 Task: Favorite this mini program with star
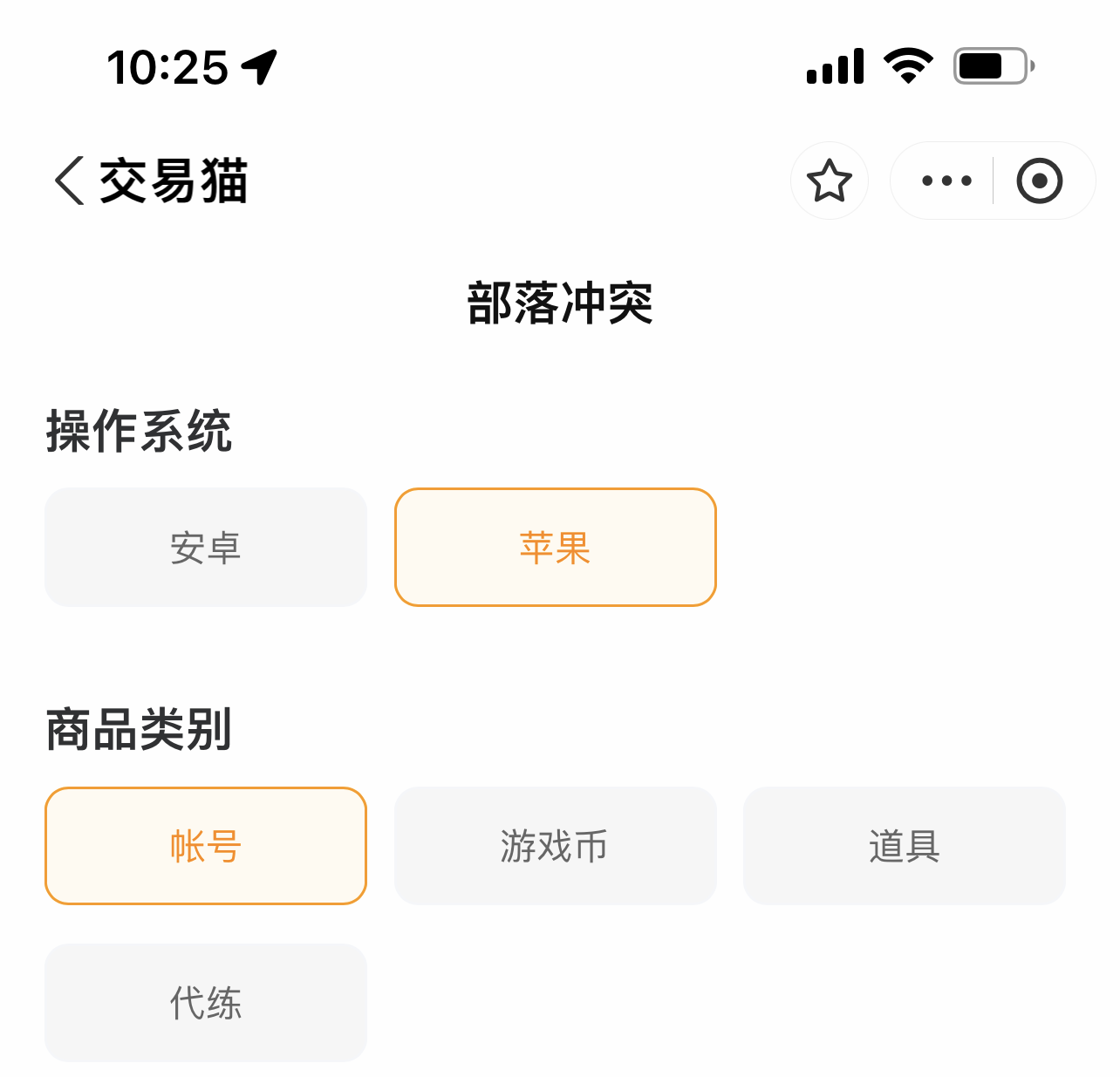coord(829,181)
